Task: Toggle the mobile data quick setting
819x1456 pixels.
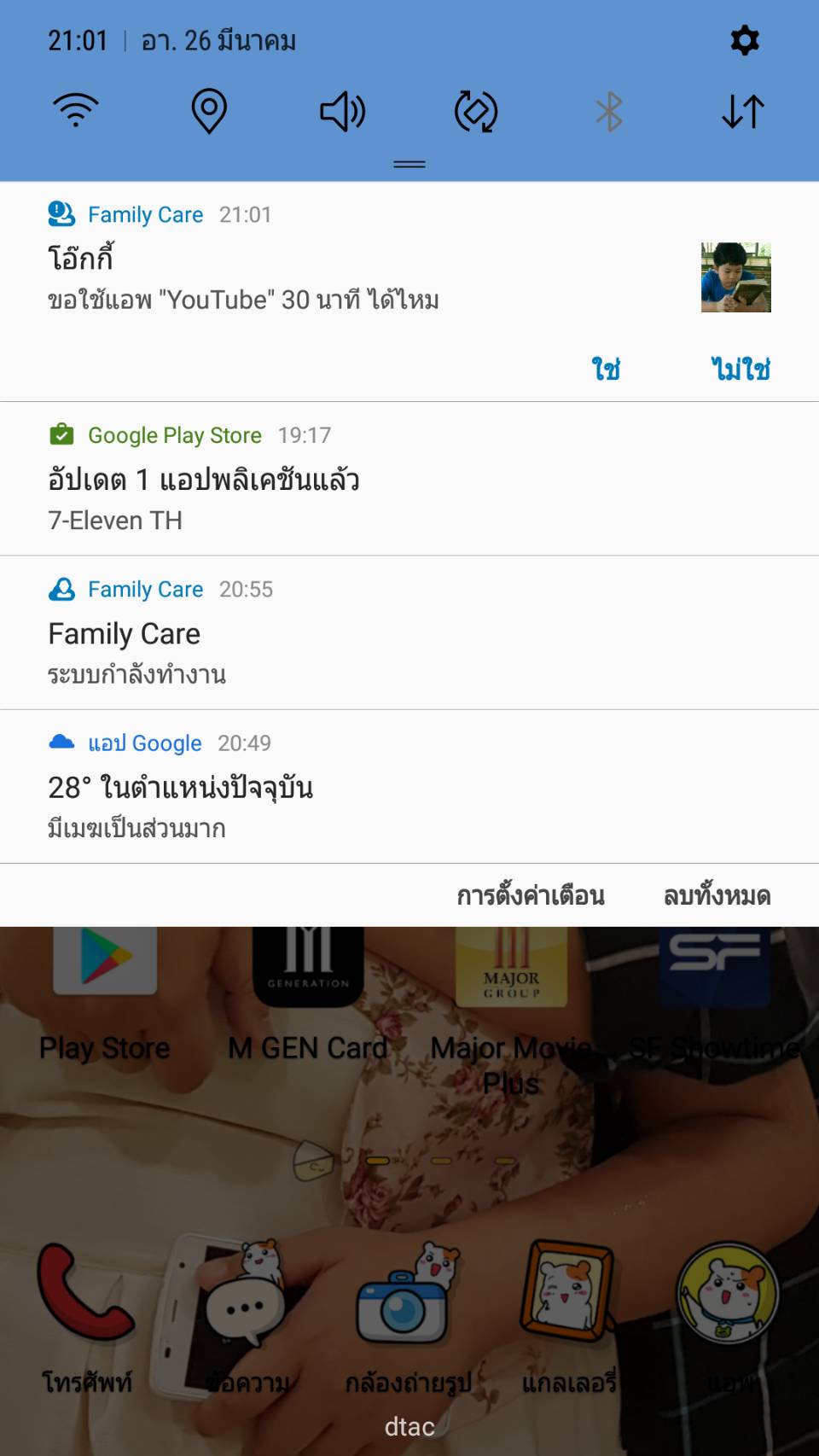Action: tap(742, 112)
